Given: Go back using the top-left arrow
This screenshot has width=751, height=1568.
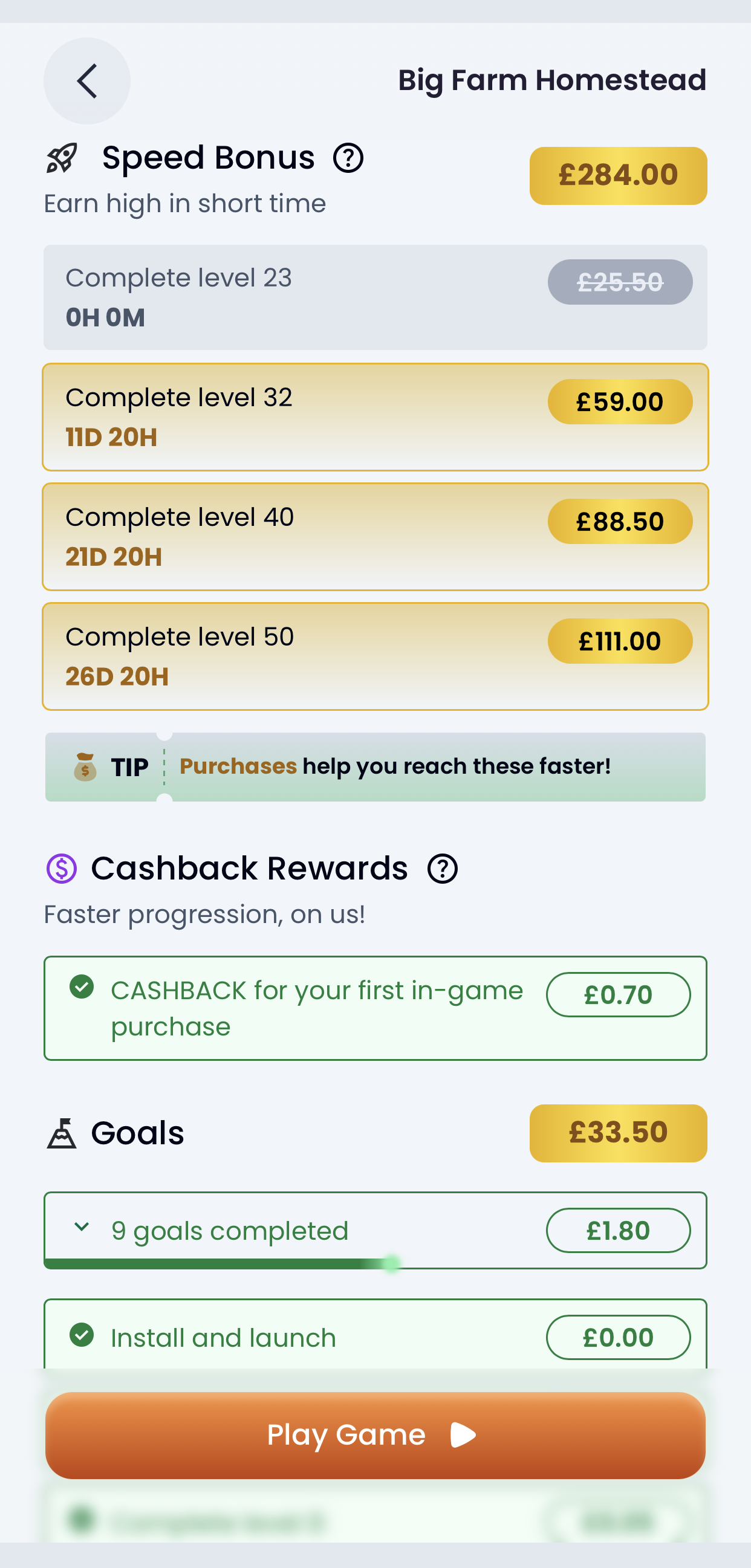Looking at the screenshot, I should coord(86,81).
